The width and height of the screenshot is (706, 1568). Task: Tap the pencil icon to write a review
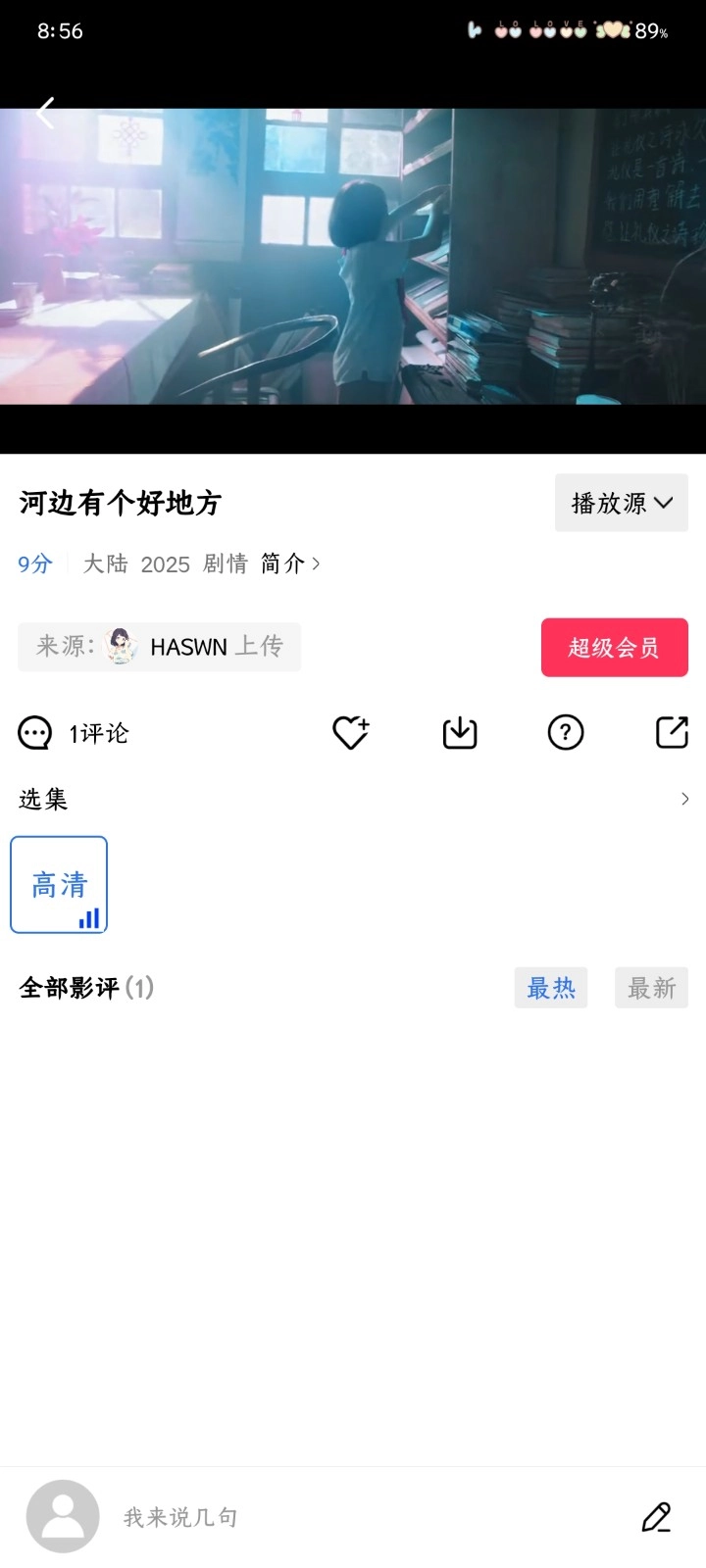[658, 1516]
